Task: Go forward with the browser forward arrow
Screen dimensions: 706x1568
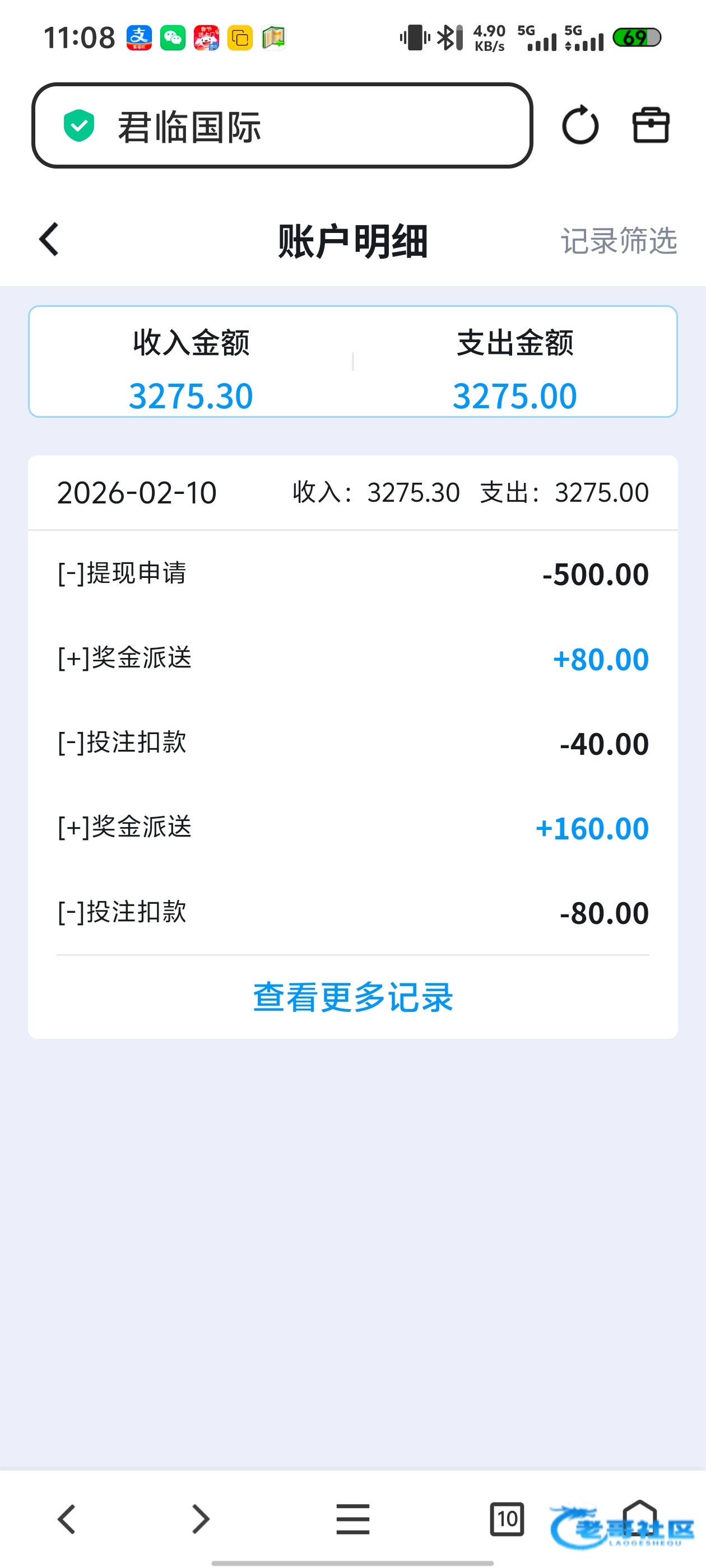Action: click(201, 1519)
